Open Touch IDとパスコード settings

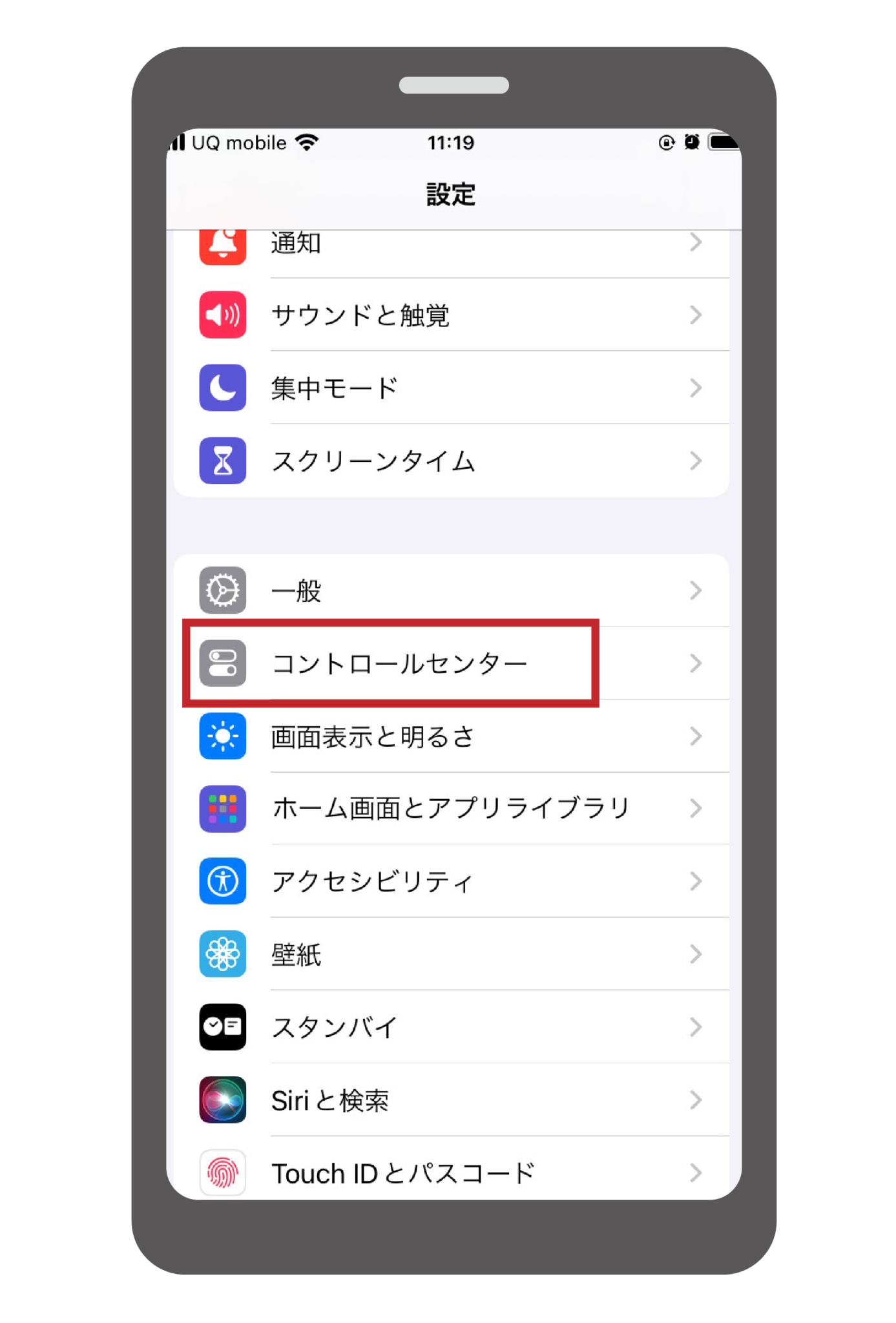point(451,1172)
